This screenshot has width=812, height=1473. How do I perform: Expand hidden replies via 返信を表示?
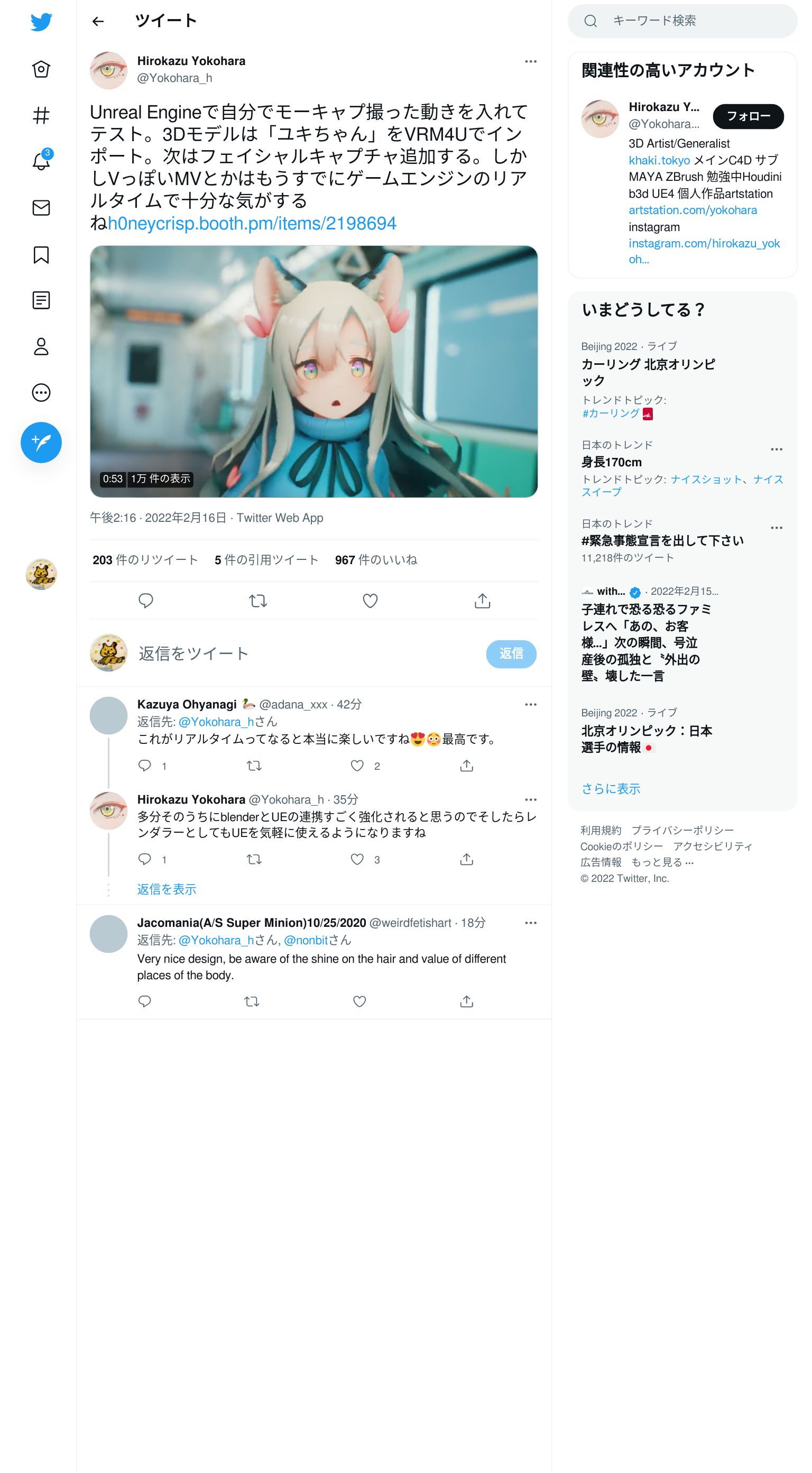click(x=167, y=889)
